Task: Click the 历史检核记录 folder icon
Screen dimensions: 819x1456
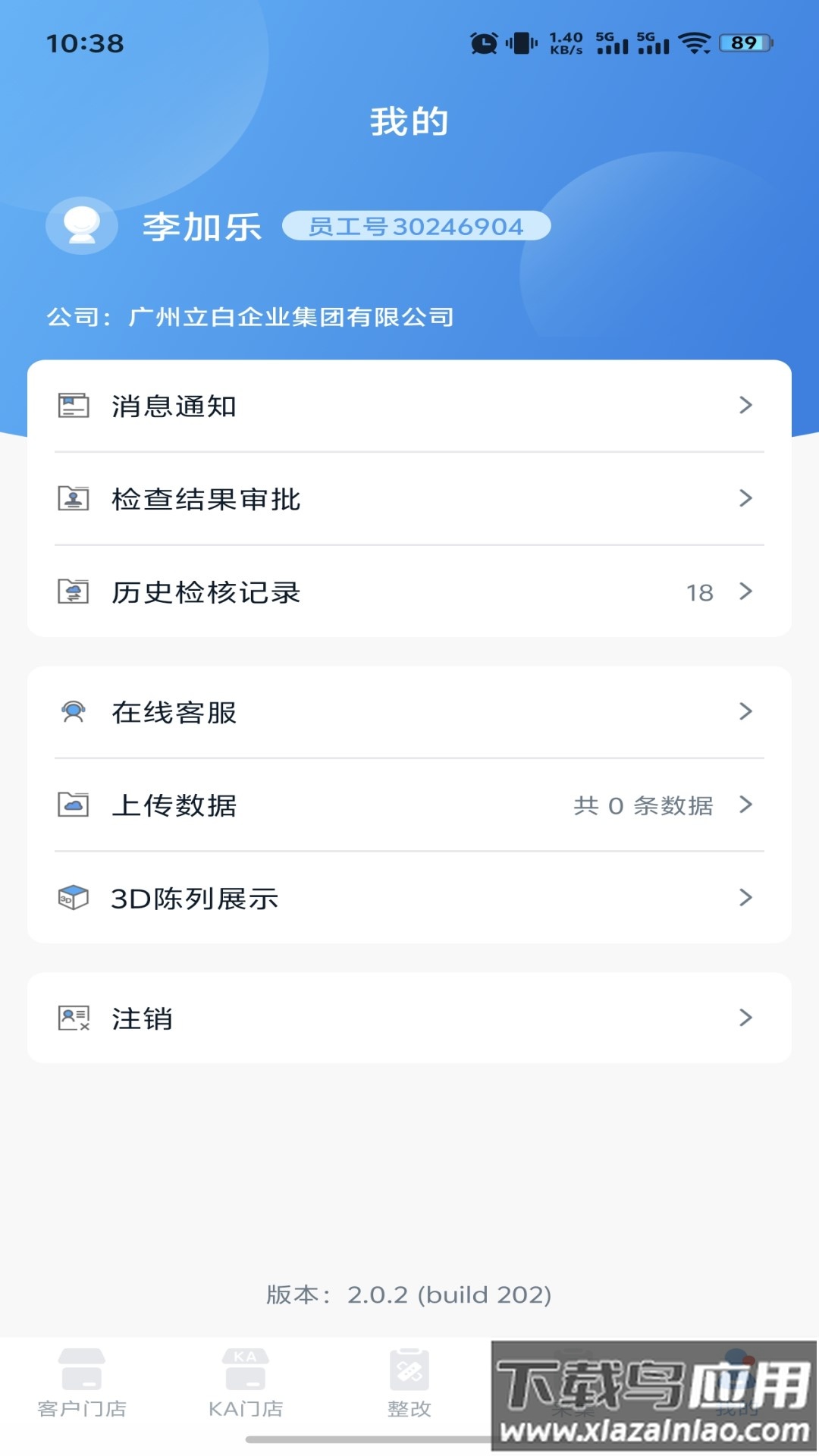Action: pyautogui.click(x=74, y=593)
